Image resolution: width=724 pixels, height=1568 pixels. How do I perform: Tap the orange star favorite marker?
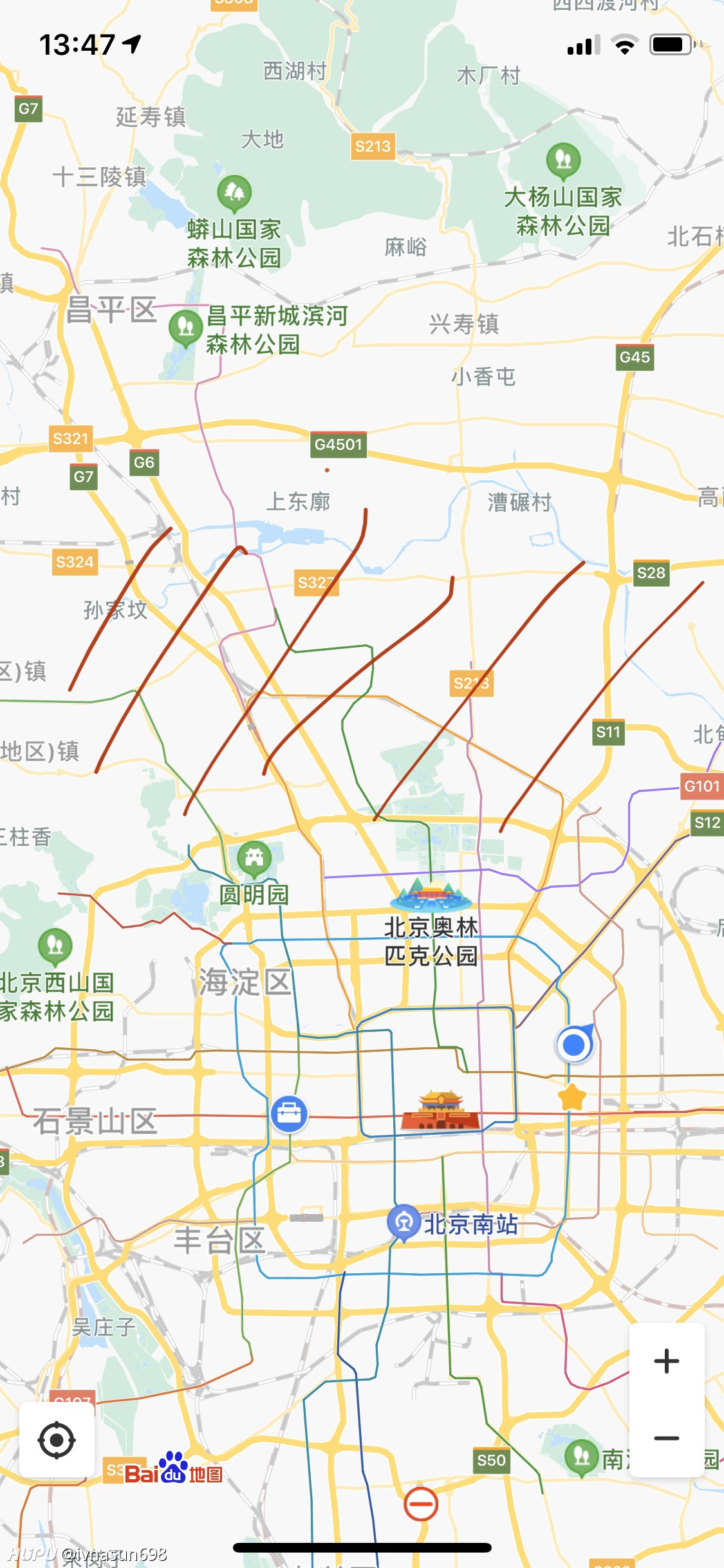point(571,1097)
